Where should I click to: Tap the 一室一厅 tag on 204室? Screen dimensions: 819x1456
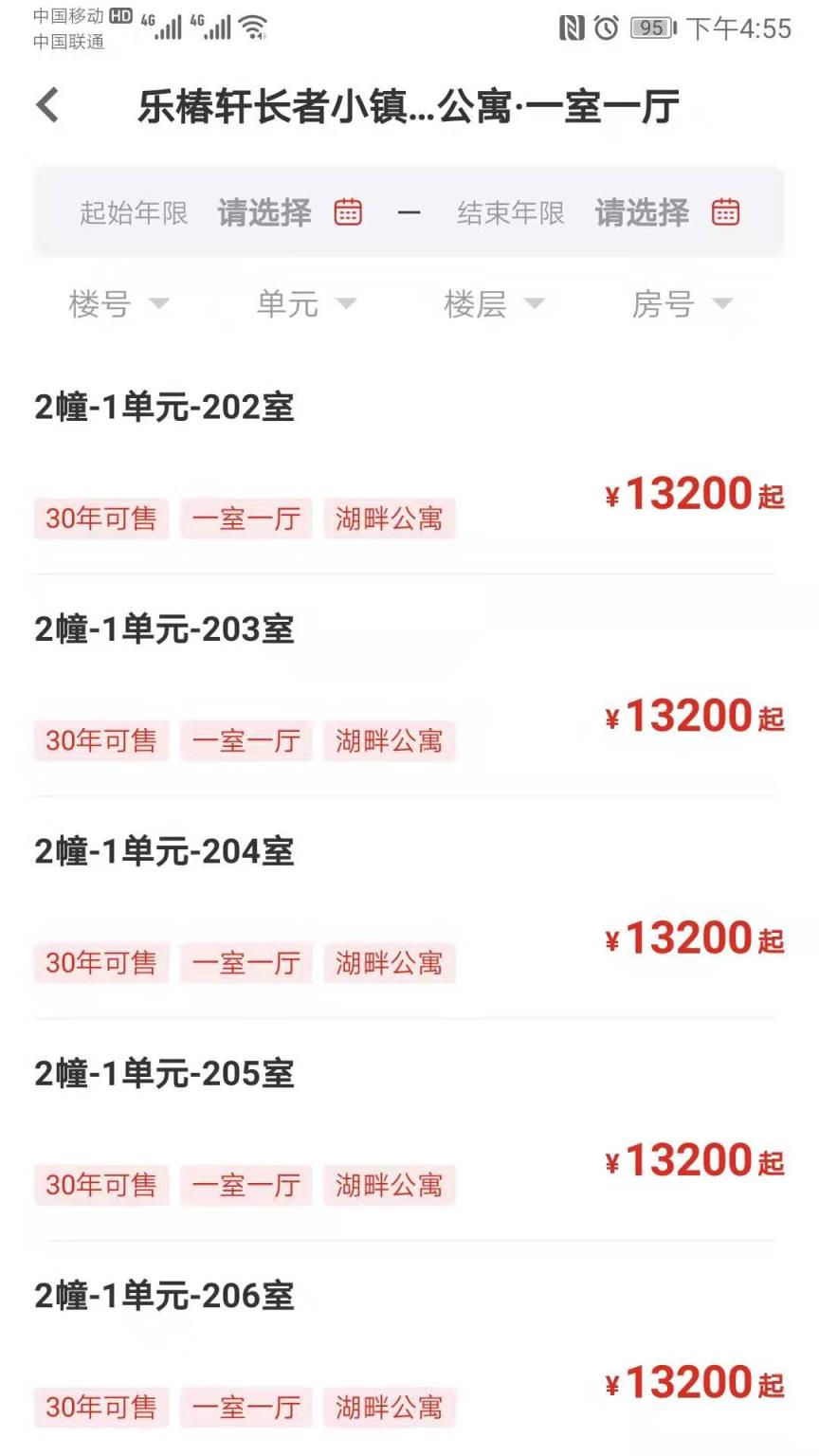click(x=246, y=962)
